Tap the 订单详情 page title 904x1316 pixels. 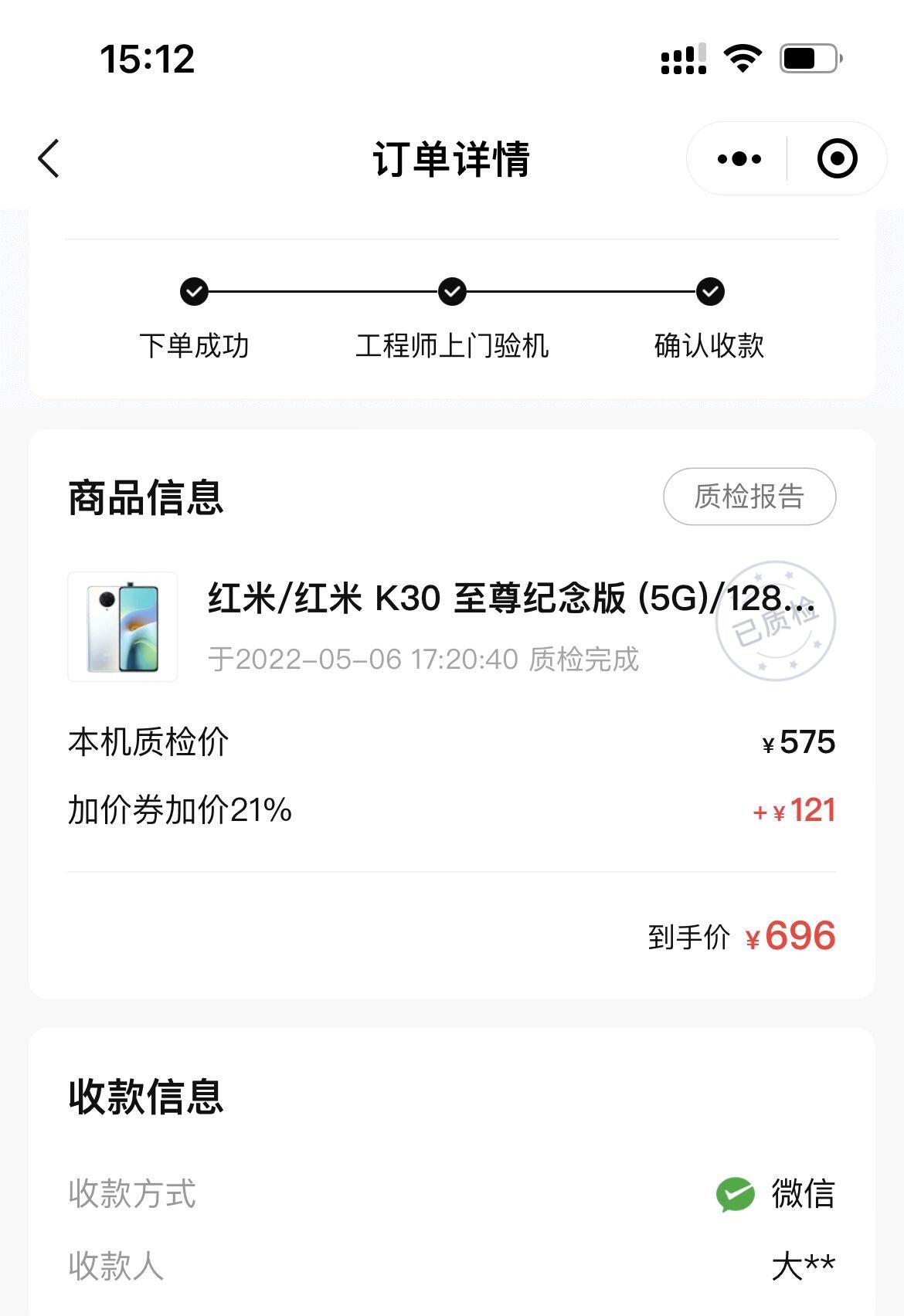(x=452, y=158)
